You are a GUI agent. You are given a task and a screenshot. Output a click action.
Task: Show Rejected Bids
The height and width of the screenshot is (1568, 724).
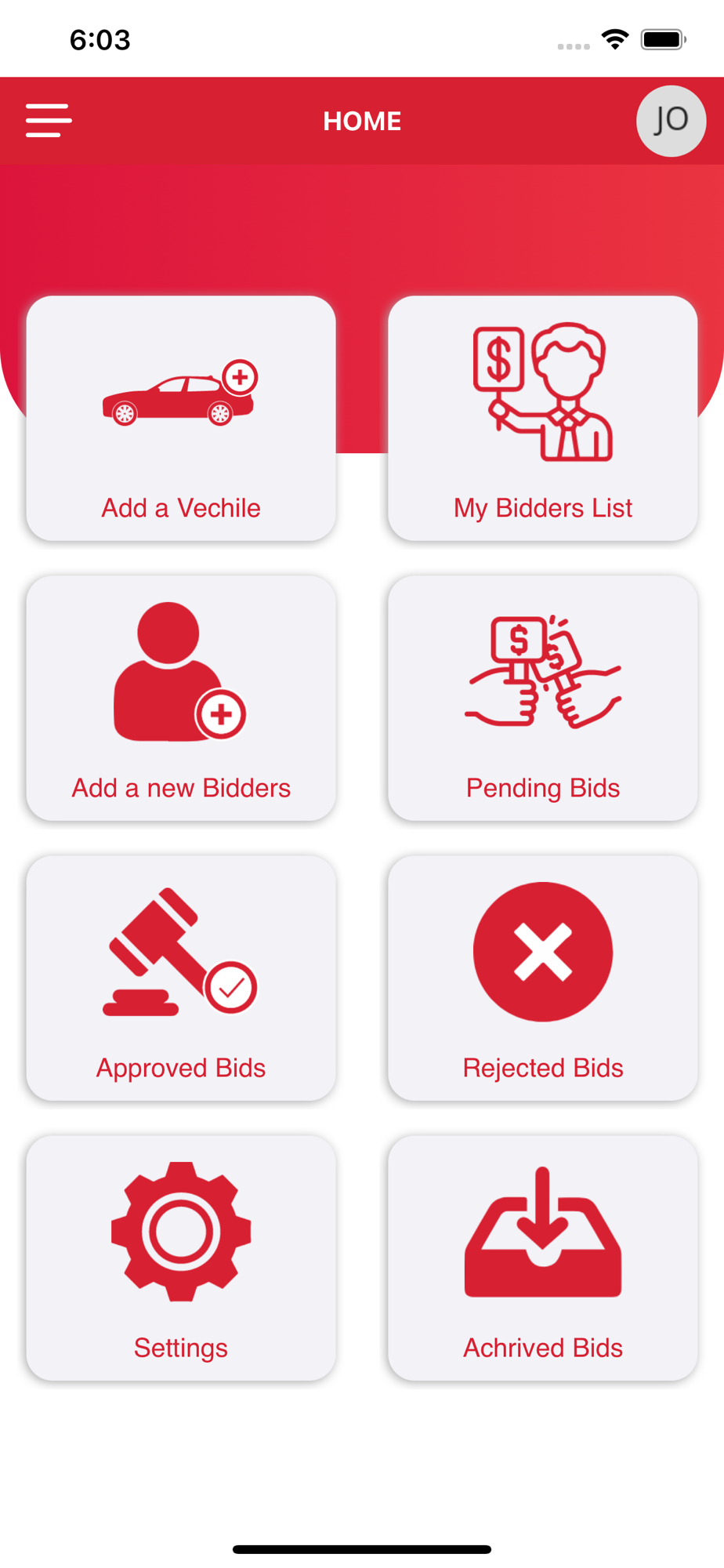(543, 978)
